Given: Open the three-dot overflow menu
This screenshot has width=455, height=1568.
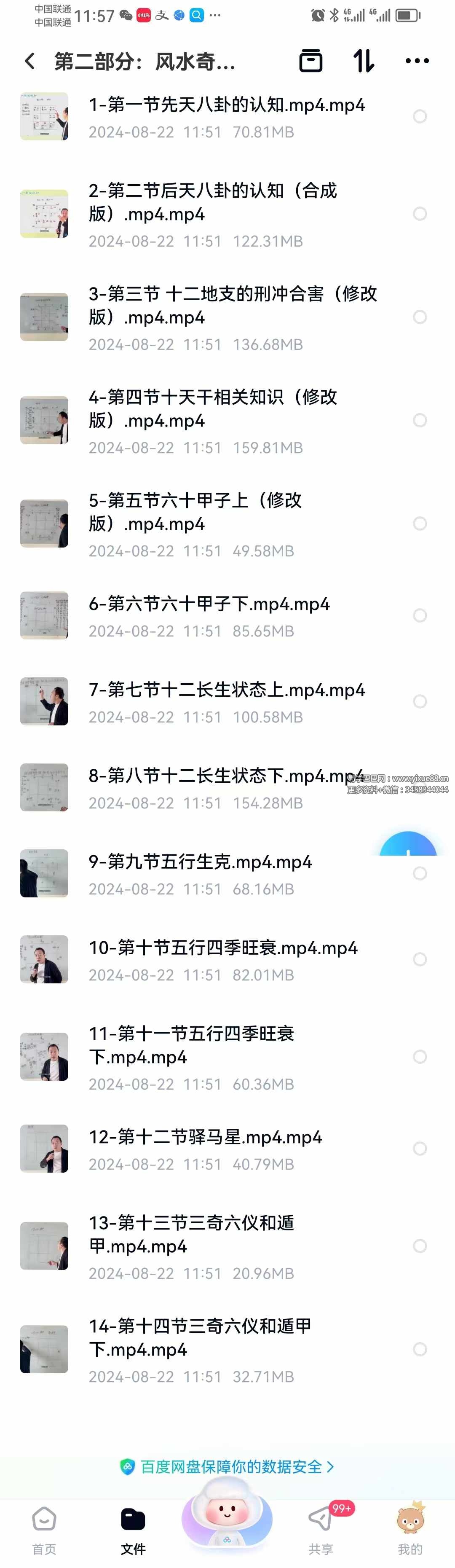Looking at the screenshot, I should pos(417,61).
